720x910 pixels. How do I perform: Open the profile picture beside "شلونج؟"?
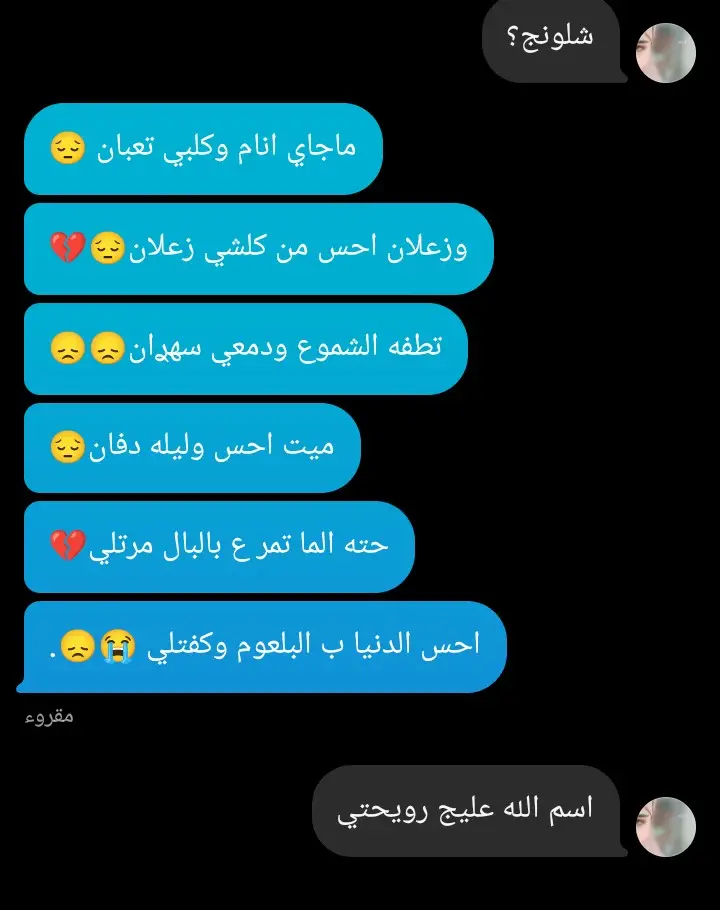click(x=666, y=53)
